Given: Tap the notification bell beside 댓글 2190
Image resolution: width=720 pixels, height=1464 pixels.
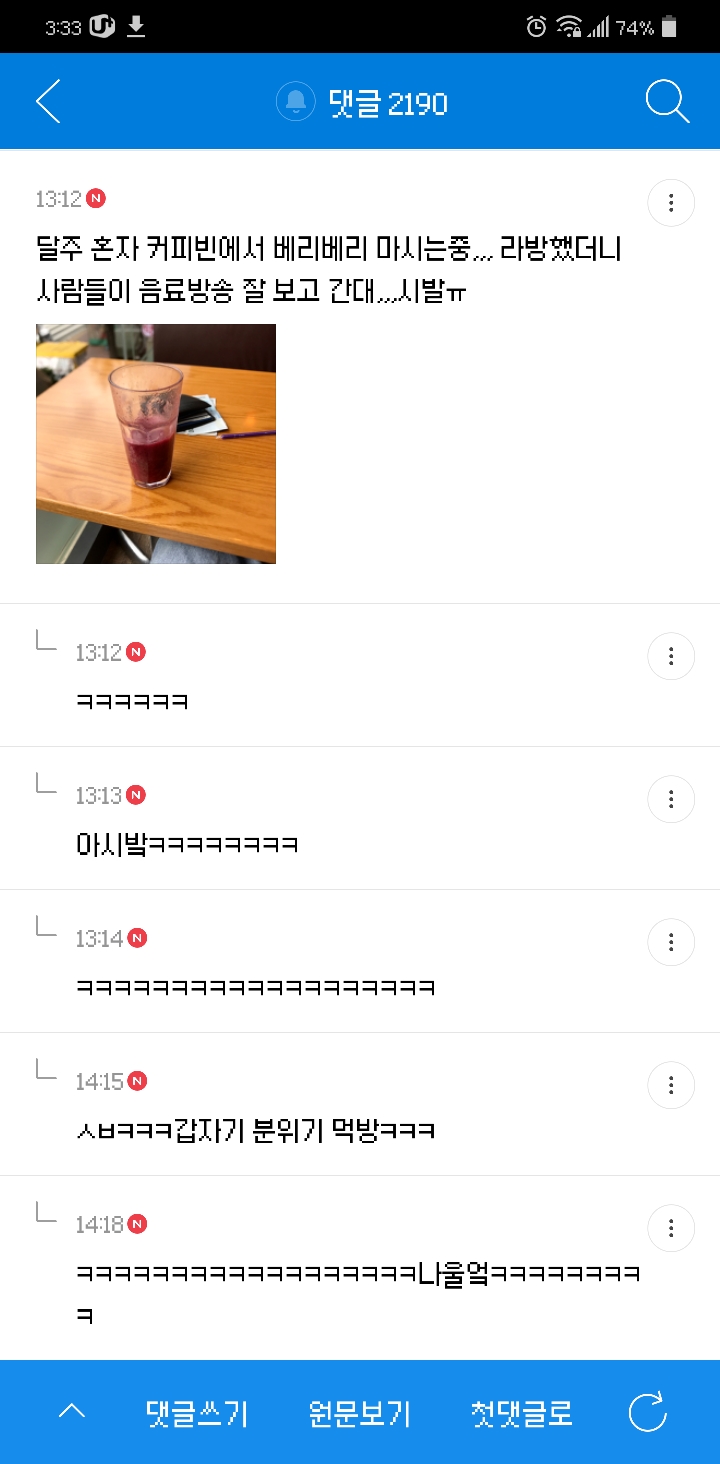Looking at the screenshot, I should pos(296,102).
